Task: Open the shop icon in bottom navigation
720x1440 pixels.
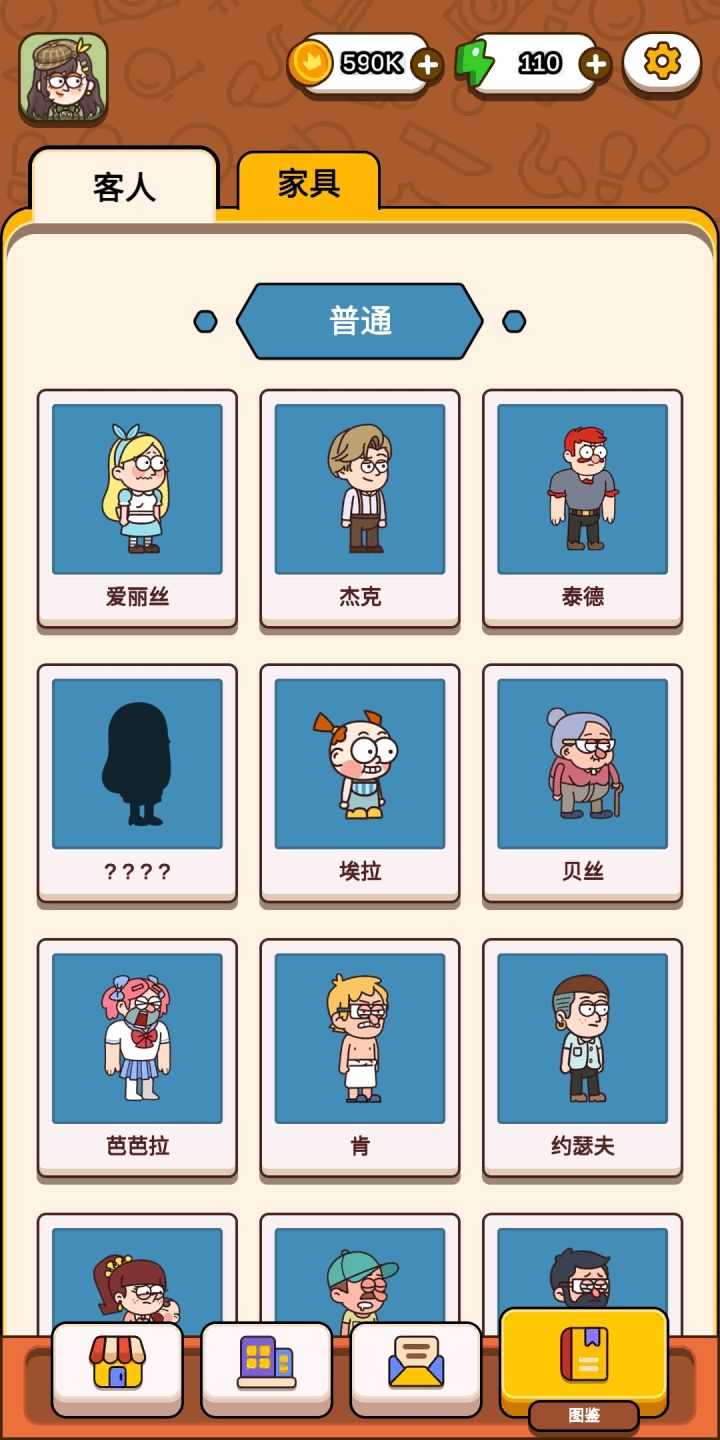Action: click(116, 1368)
